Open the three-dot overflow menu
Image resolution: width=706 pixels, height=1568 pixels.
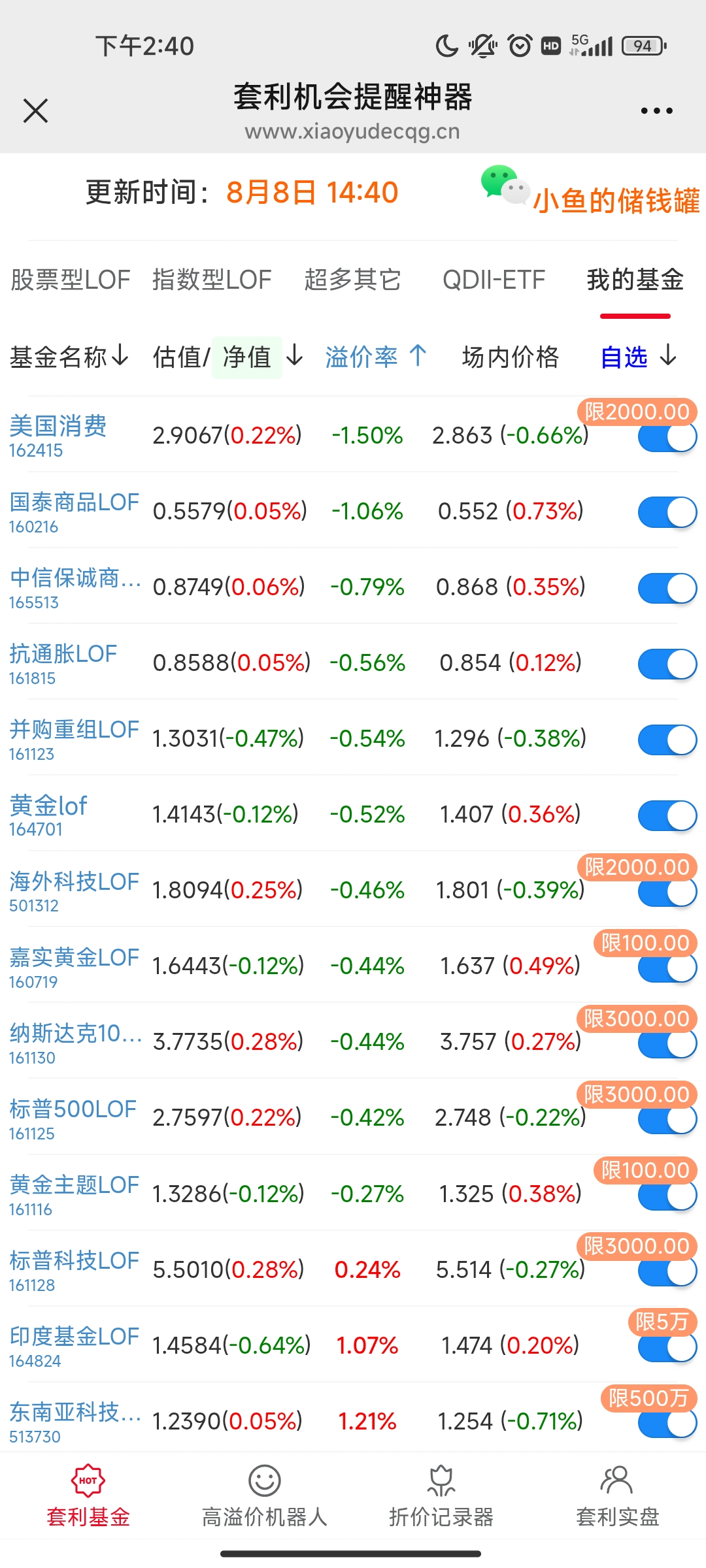[x=656, y=111]
